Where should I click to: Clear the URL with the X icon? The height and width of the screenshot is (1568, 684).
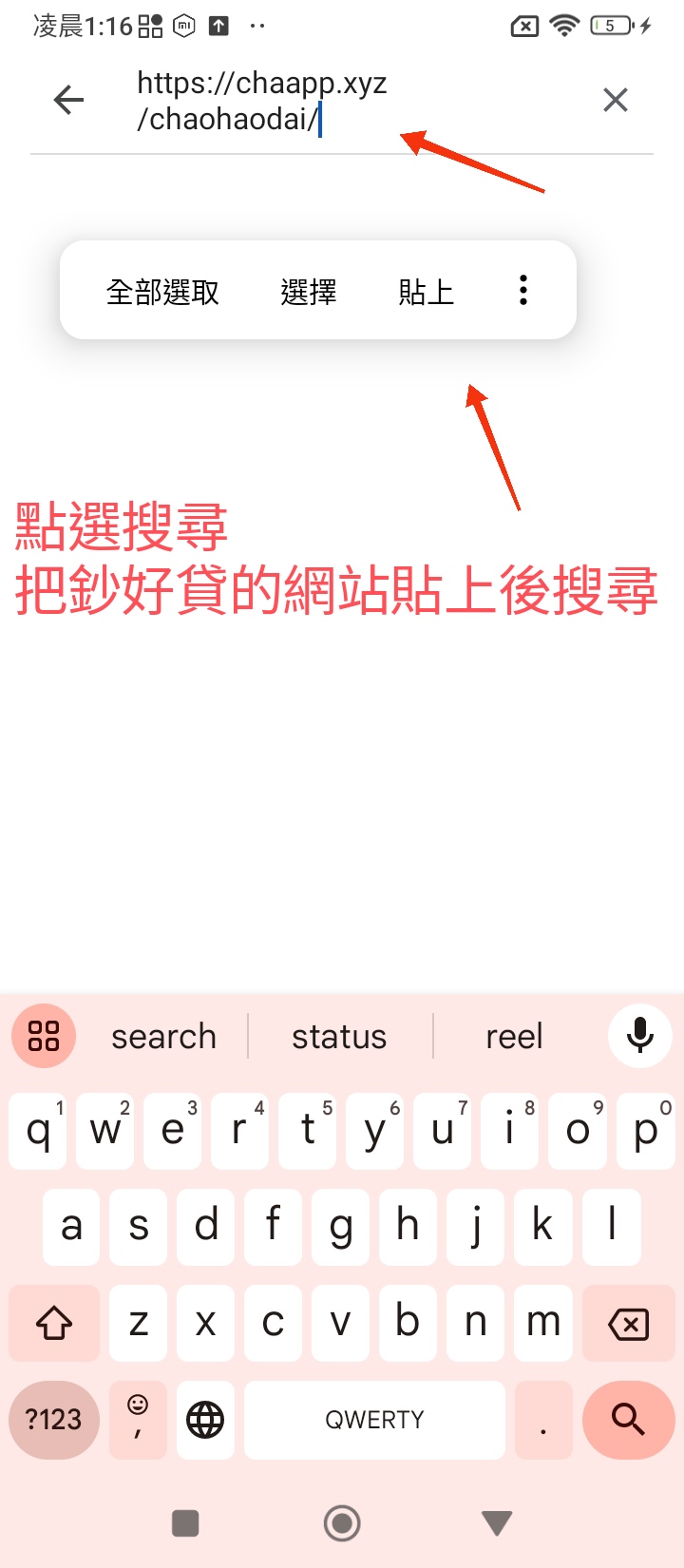(616, 100)
